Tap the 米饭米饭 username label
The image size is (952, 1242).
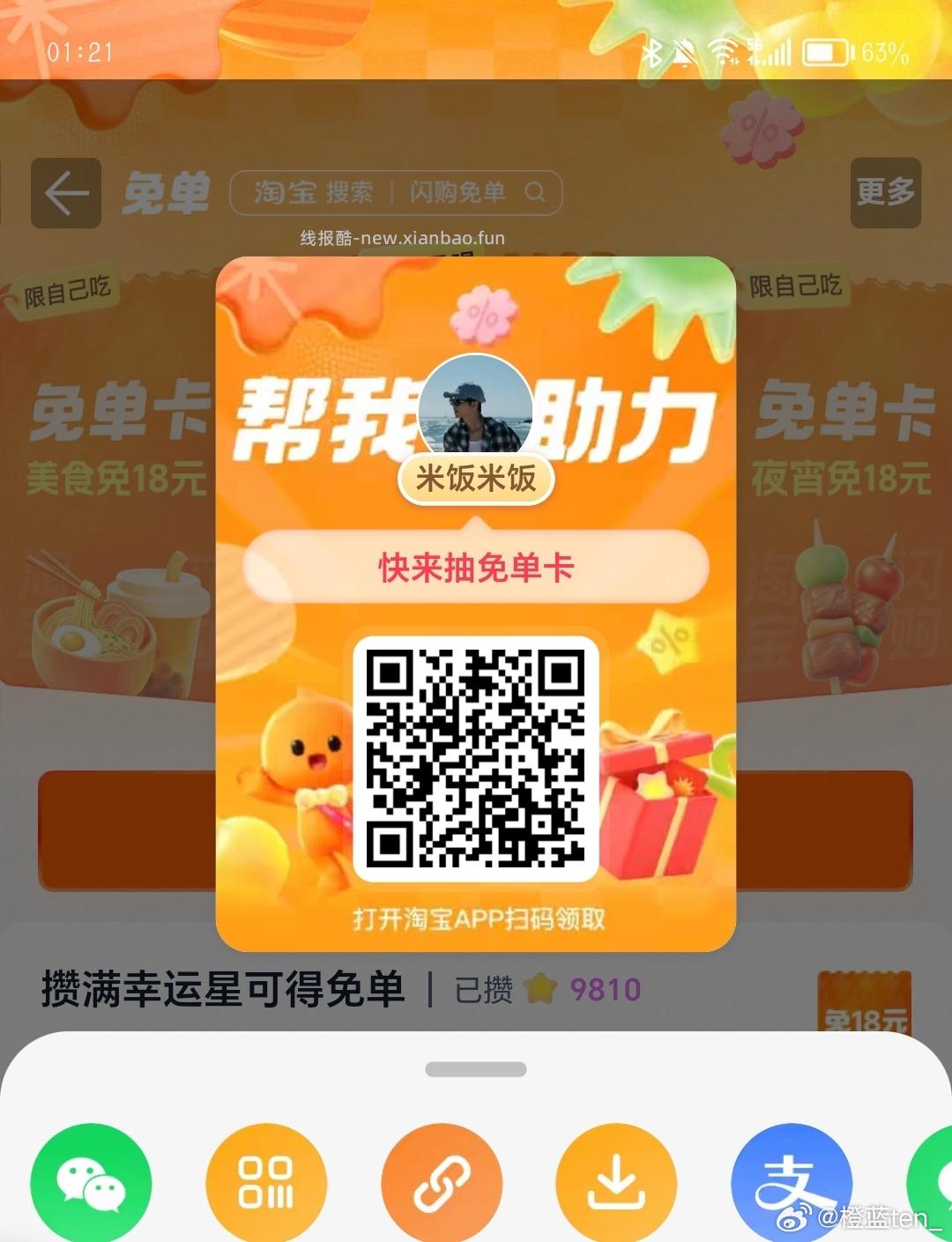[476, 480]
